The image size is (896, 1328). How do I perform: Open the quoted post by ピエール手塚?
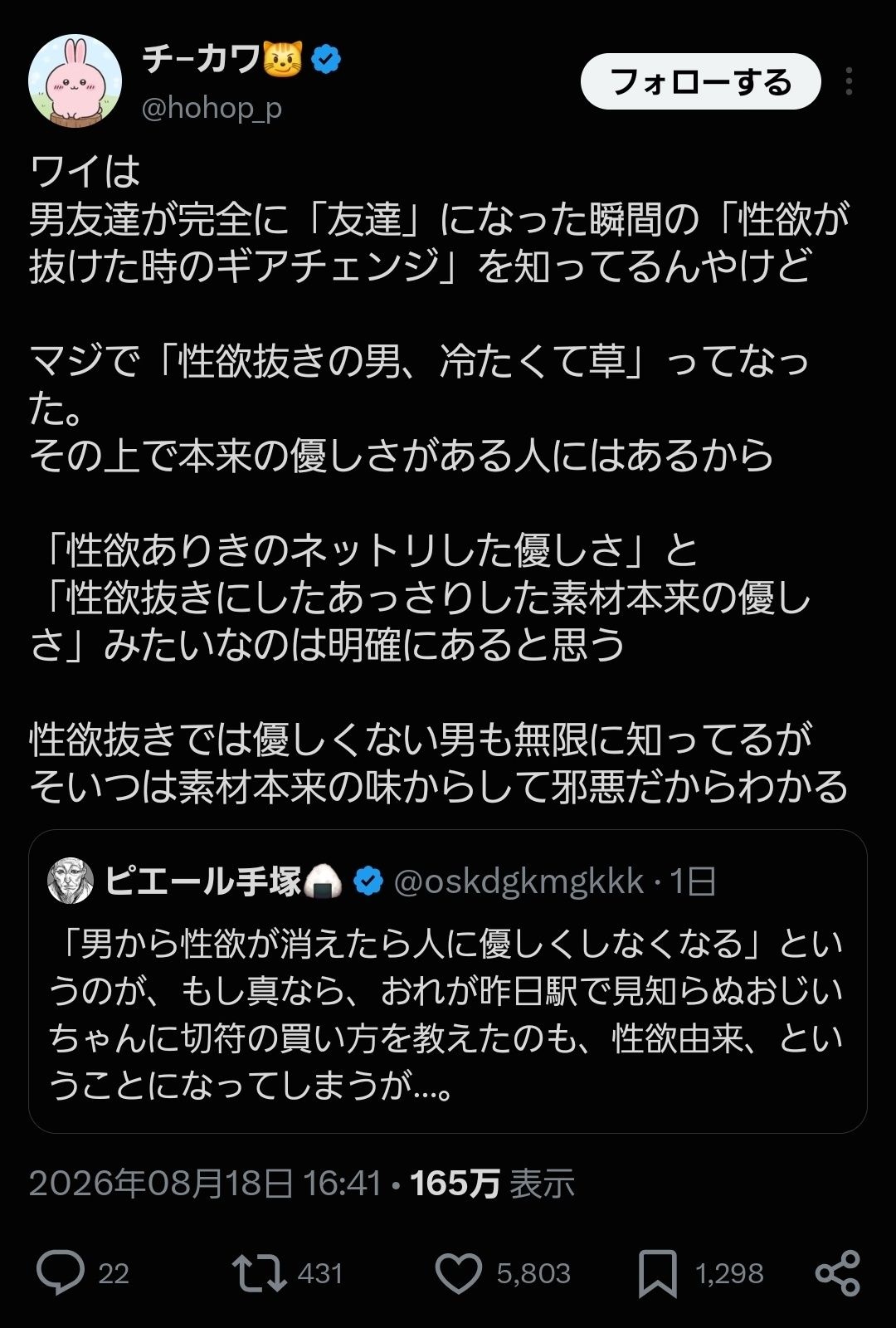448,981
